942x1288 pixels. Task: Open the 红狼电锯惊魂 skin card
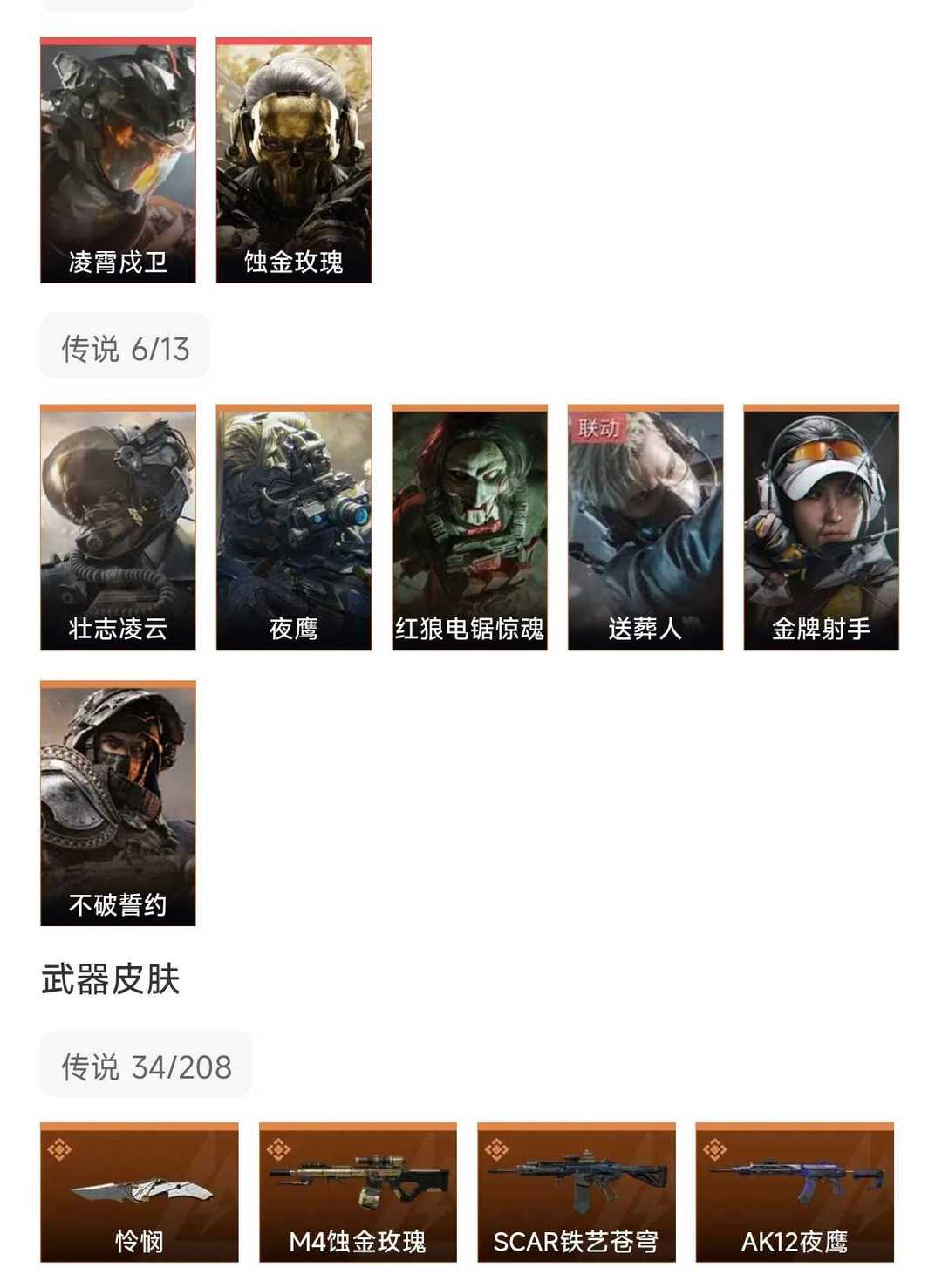[x=471, y=523]
